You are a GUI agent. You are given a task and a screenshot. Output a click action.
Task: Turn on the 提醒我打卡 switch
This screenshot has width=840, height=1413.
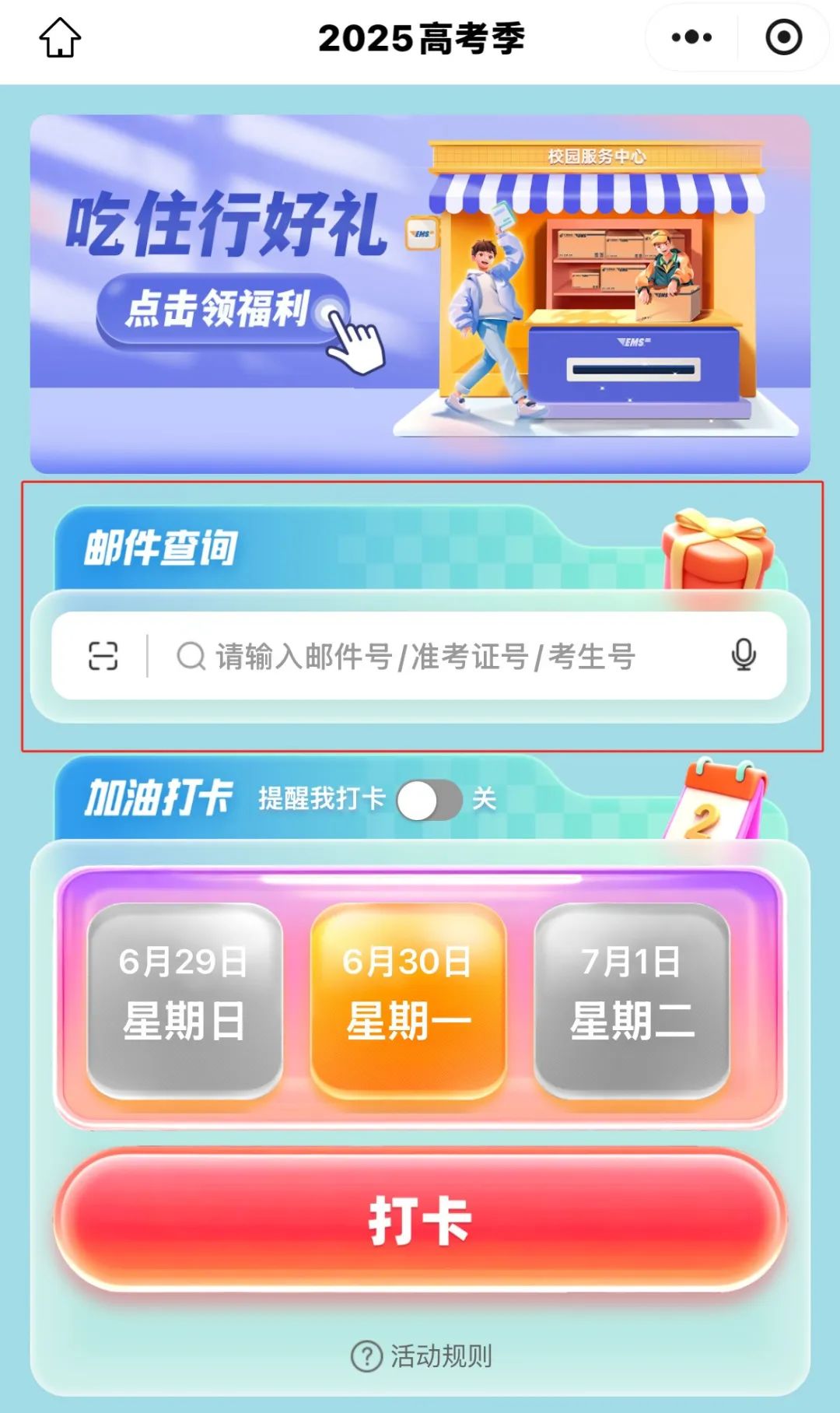(x=429, y=800)
